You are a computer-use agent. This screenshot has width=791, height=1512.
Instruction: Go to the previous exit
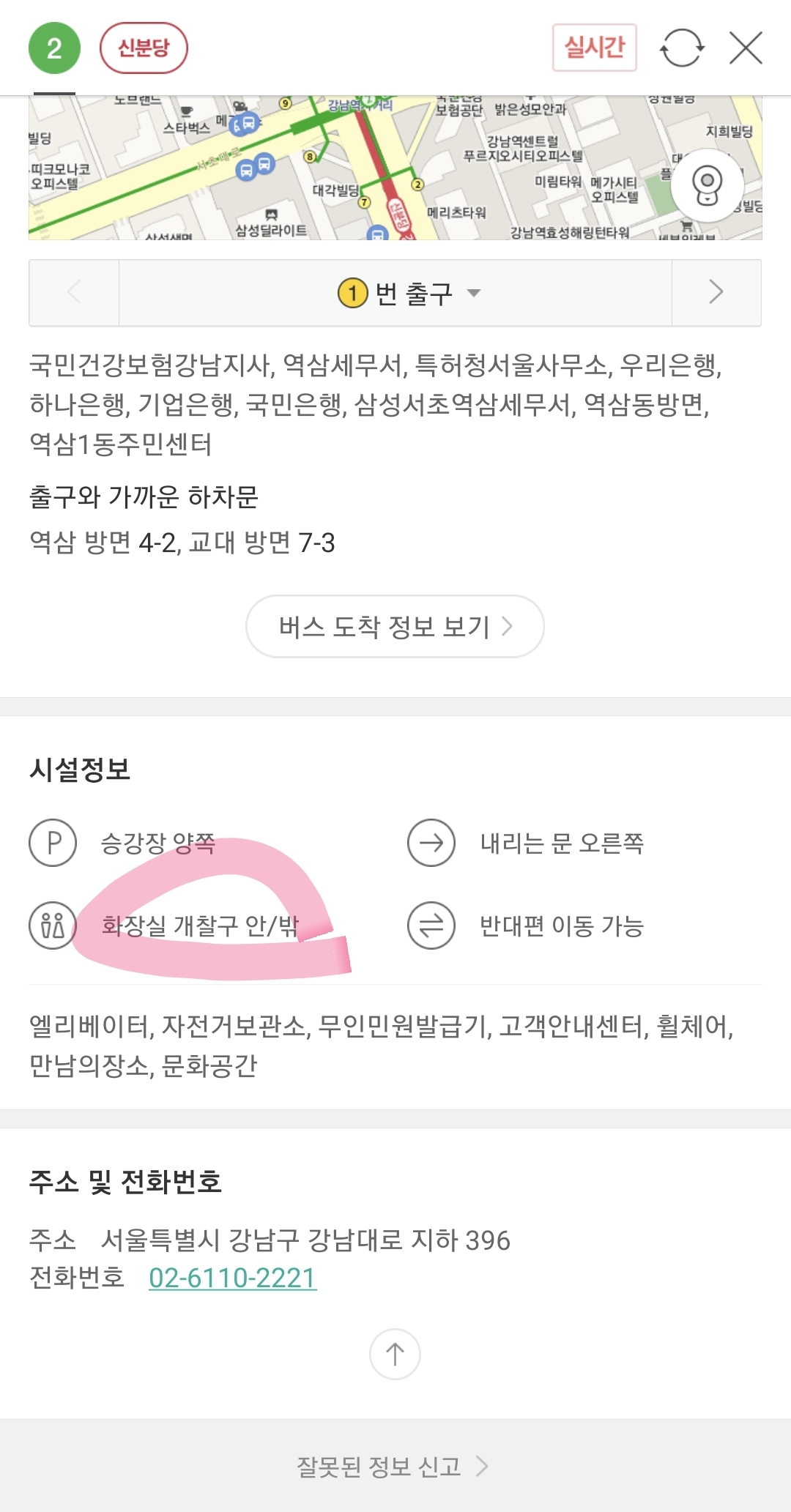click(74, 293)
